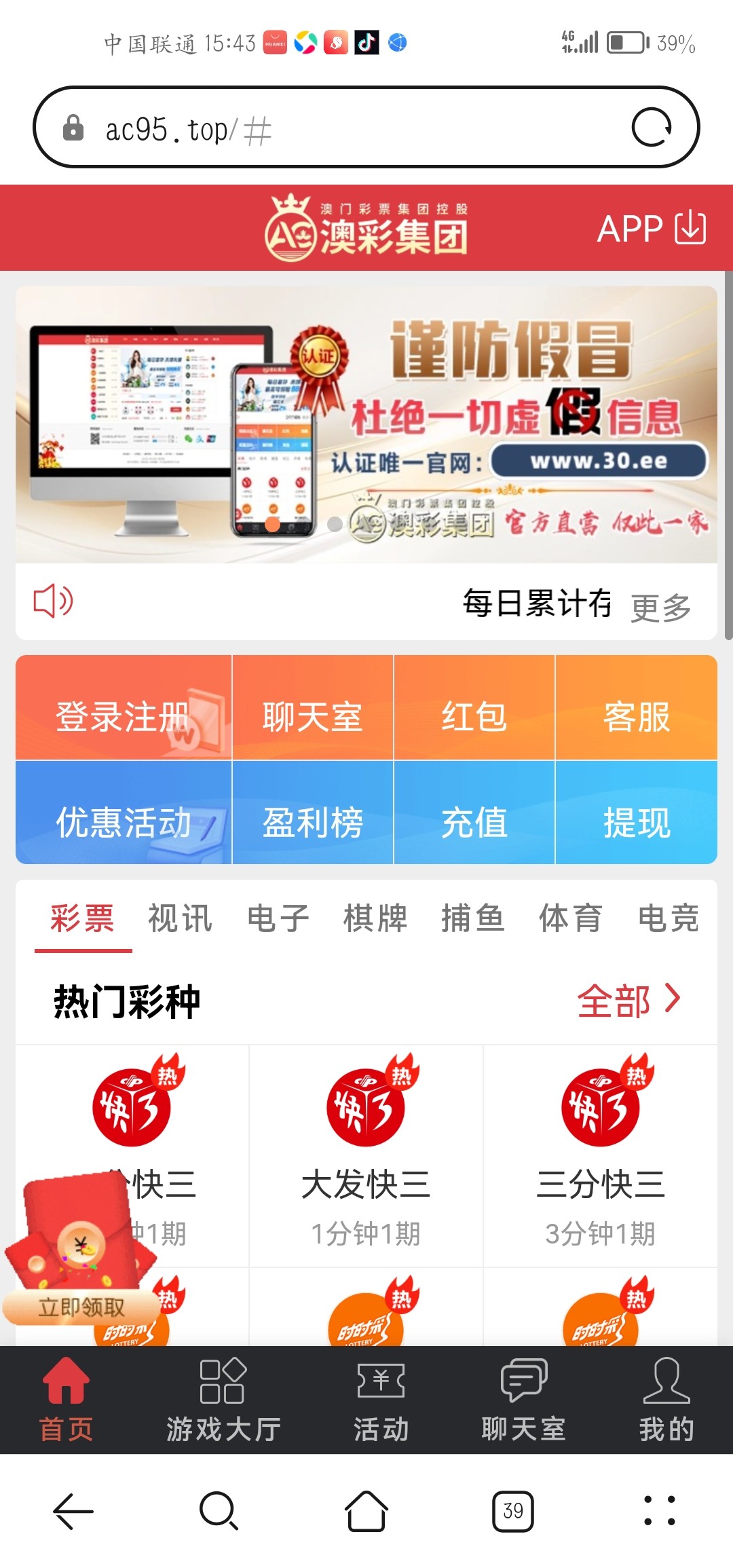The width and height of the screenshot is (733, 1568).
Task: Select the 体育 category tab
Action: [x=570, y=918]
